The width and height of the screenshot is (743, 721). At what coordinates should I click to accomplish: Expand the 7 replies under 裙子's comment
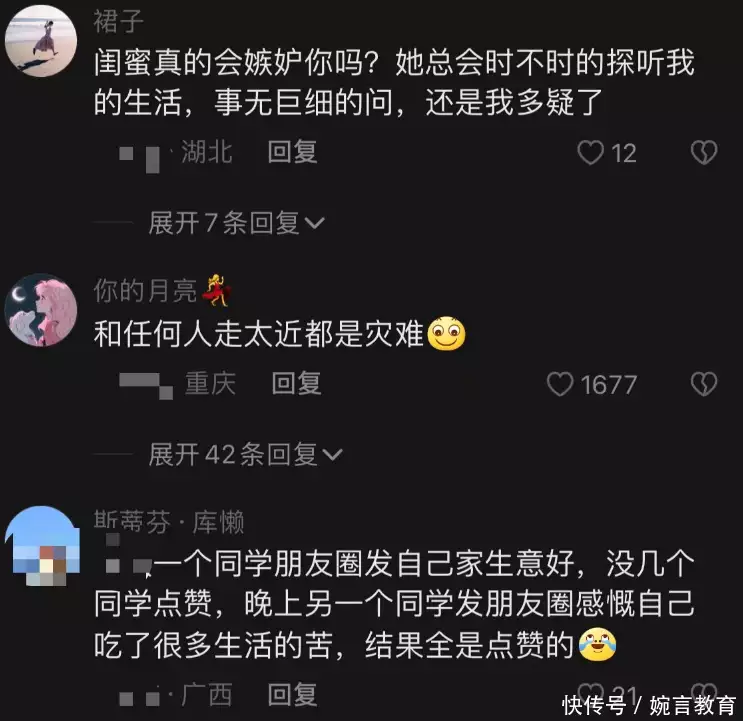(x=236, y=223)
